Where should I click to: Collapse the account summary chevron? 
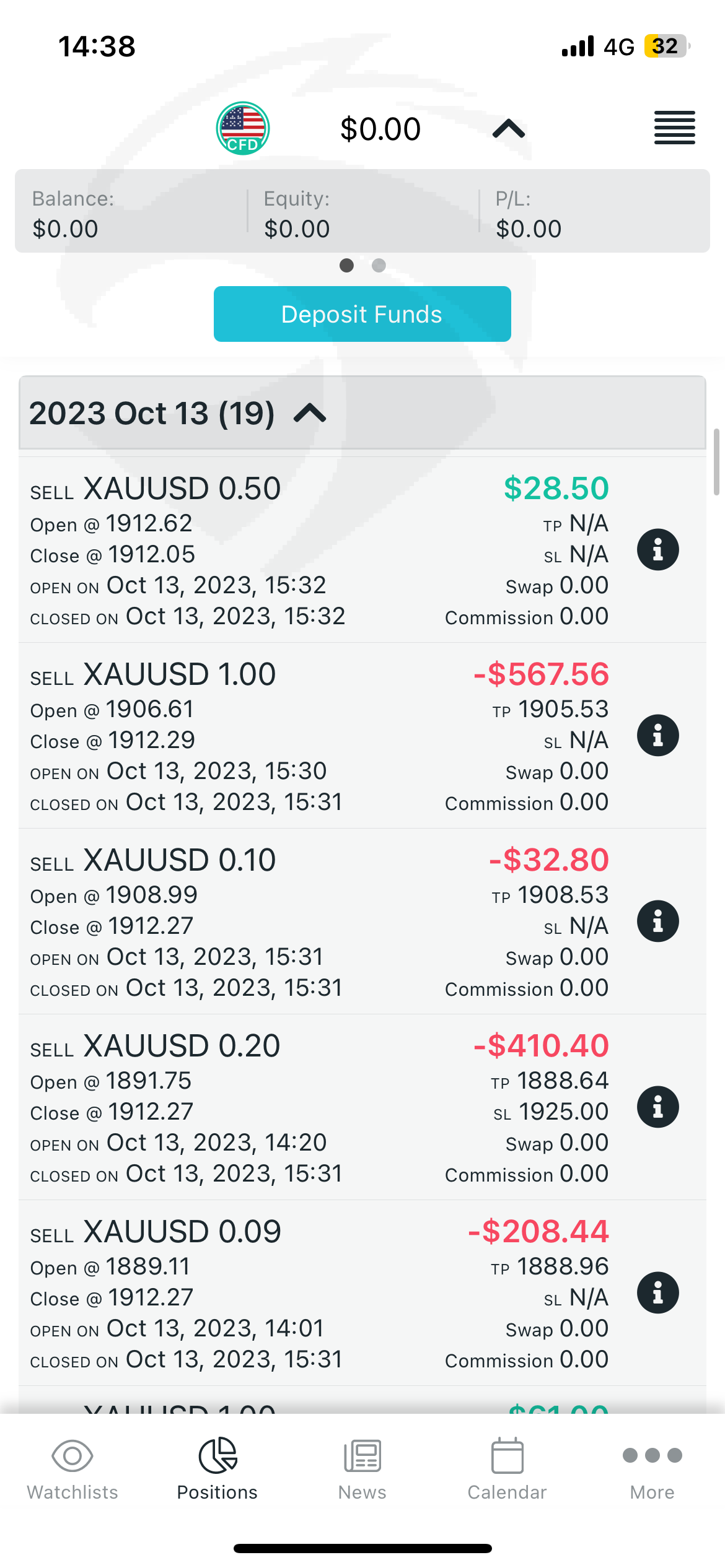(509, 129)
